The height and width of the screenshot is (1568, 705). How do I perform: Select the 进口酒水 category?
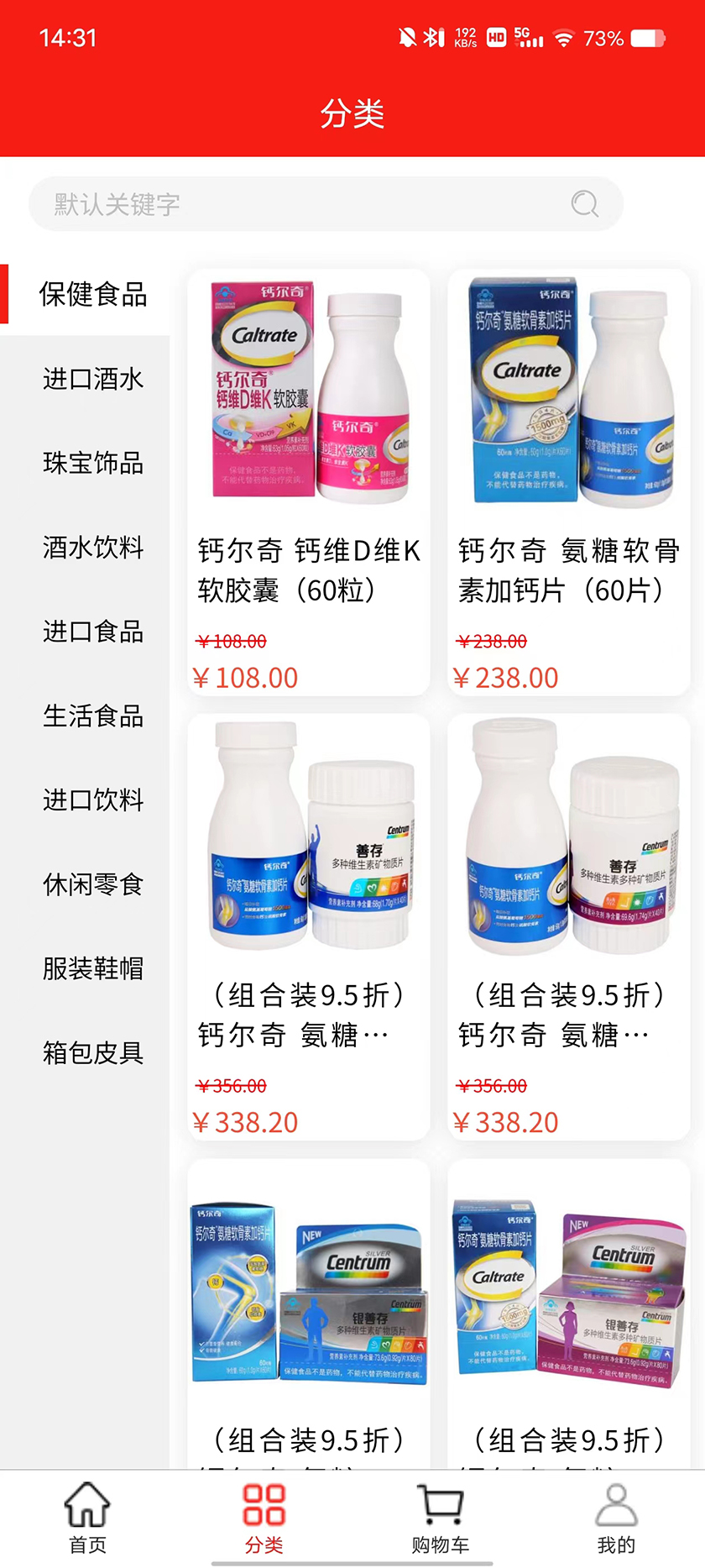92,379
